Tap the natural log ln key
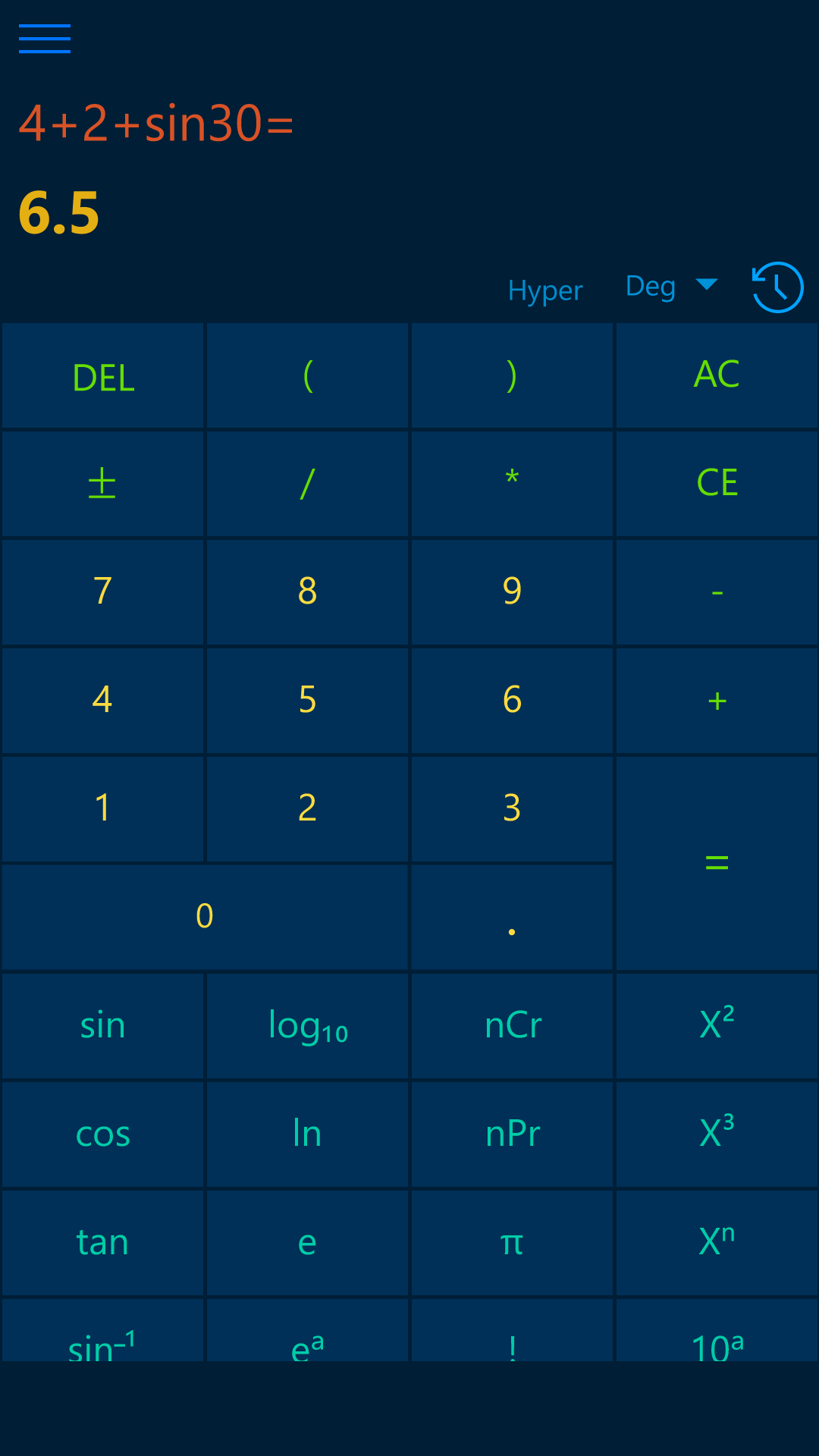819x1456 pixels. click(x=307, y=1134)
